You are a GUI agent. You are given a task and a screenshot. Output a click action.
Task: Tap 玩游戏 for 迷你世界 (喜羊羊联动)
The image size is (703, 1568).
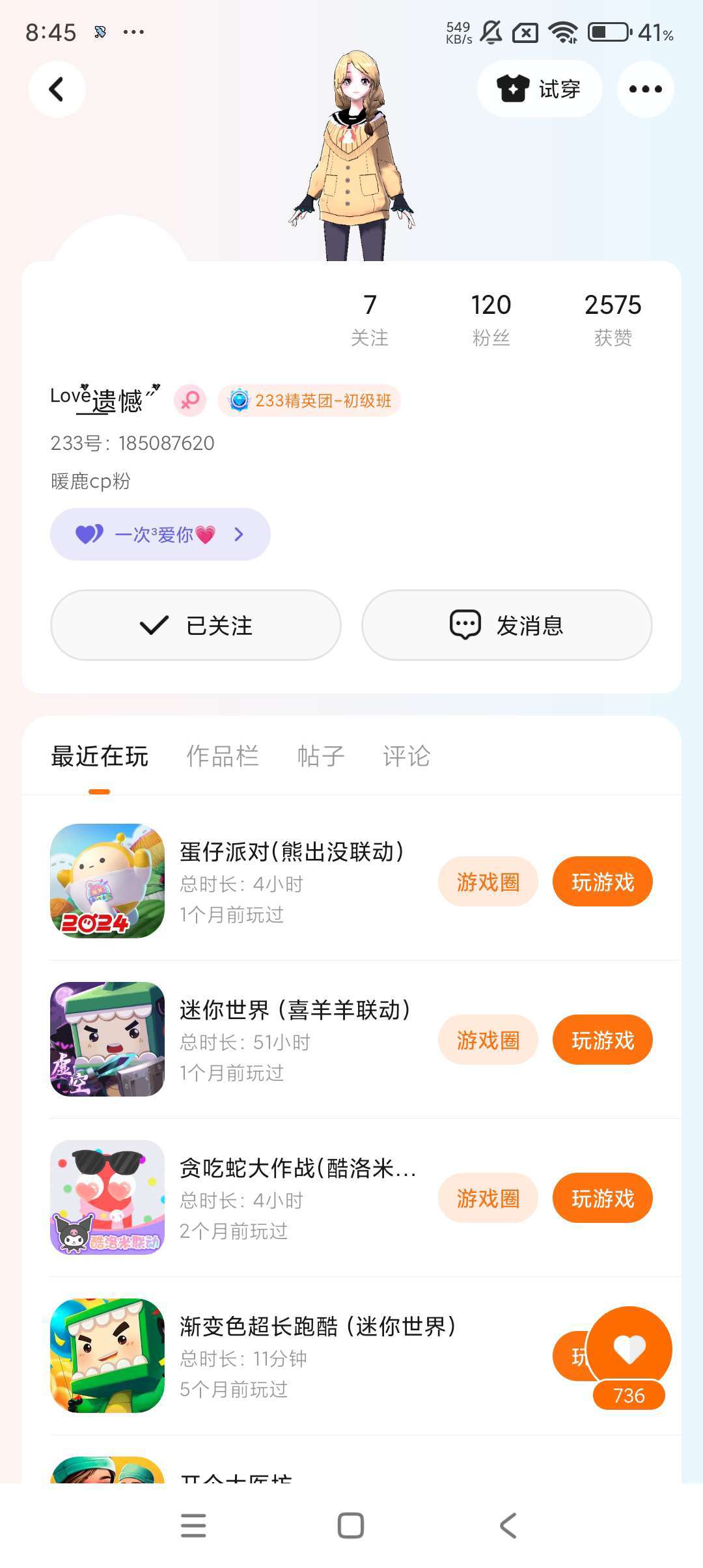[x=603, y=1040]
